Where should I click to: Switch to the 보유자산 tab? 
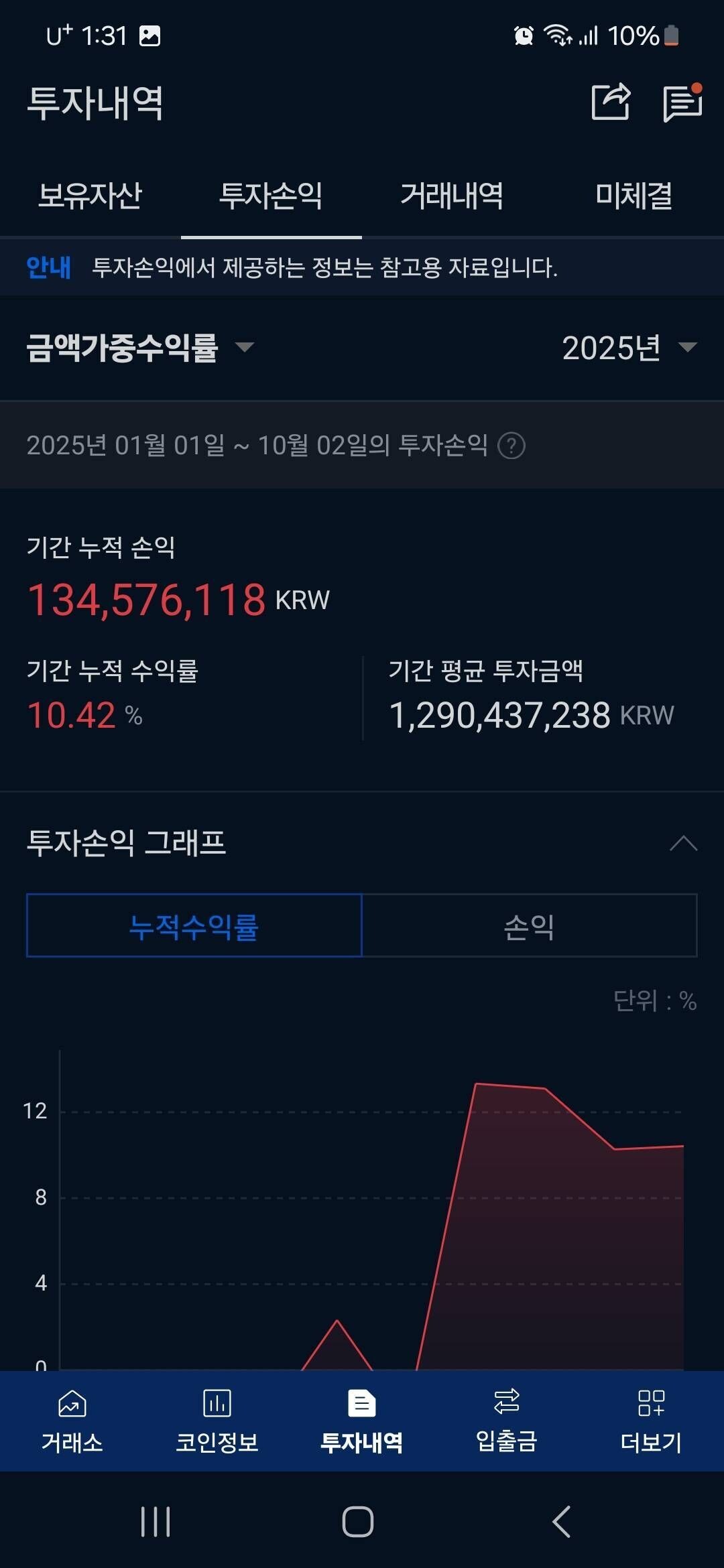[89, 195]
